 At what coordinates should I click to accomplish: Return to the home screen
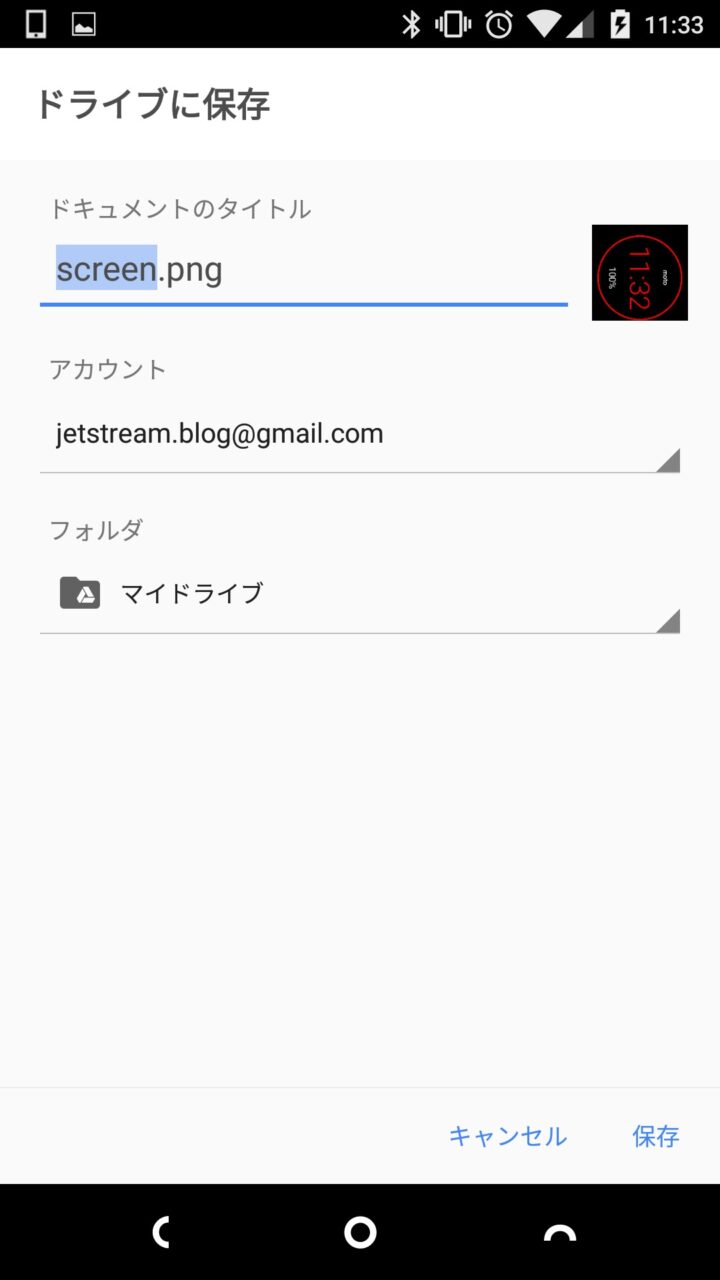point(360,1233)
